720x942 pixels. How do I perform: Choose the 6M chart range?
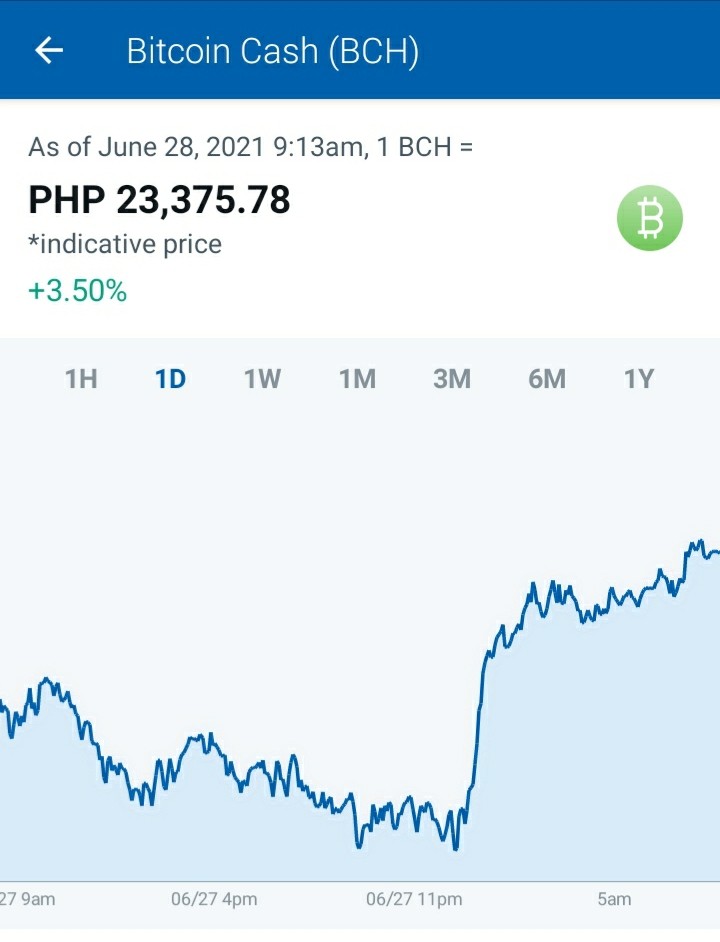tap(547, 379)
